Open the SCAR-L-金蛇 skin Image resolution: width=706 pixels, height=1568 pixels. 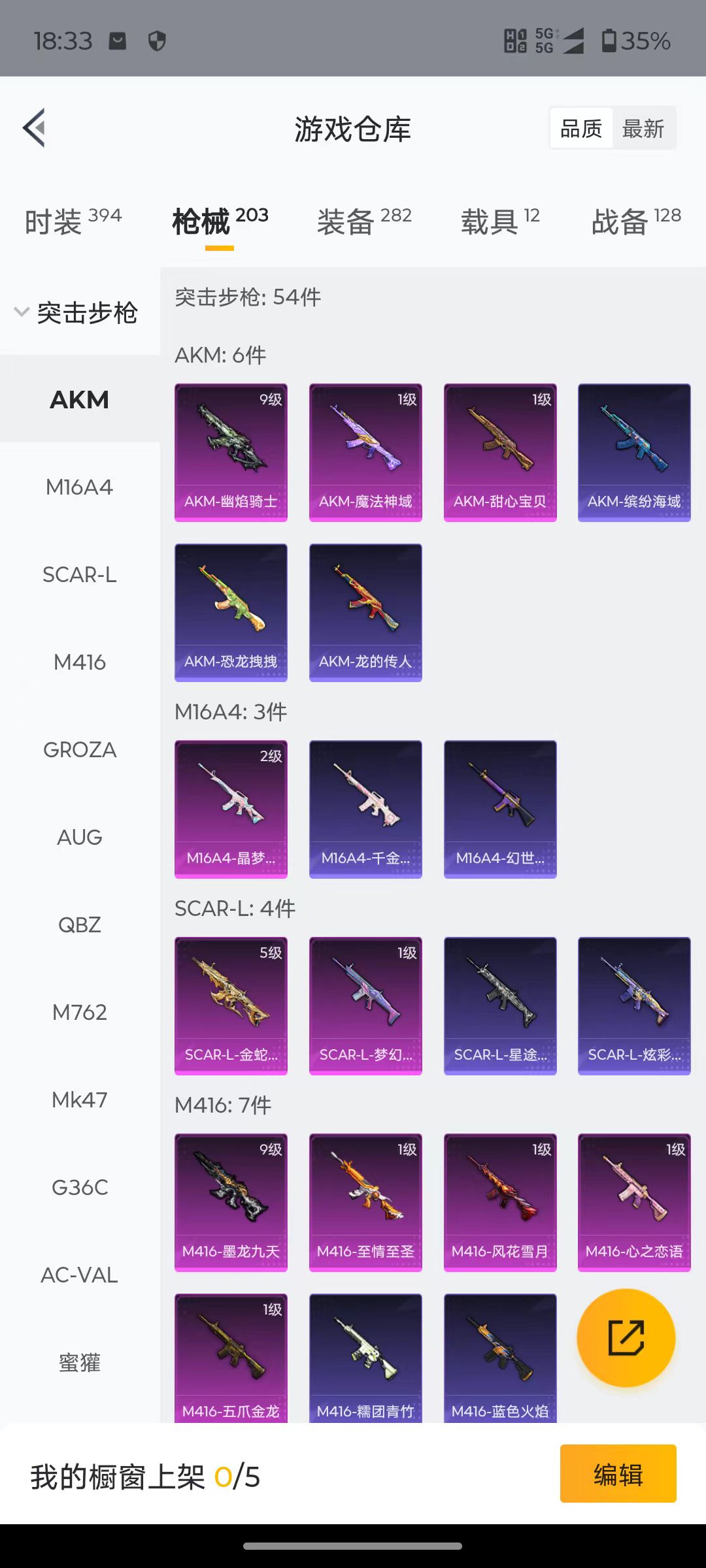click(231, 1005)
